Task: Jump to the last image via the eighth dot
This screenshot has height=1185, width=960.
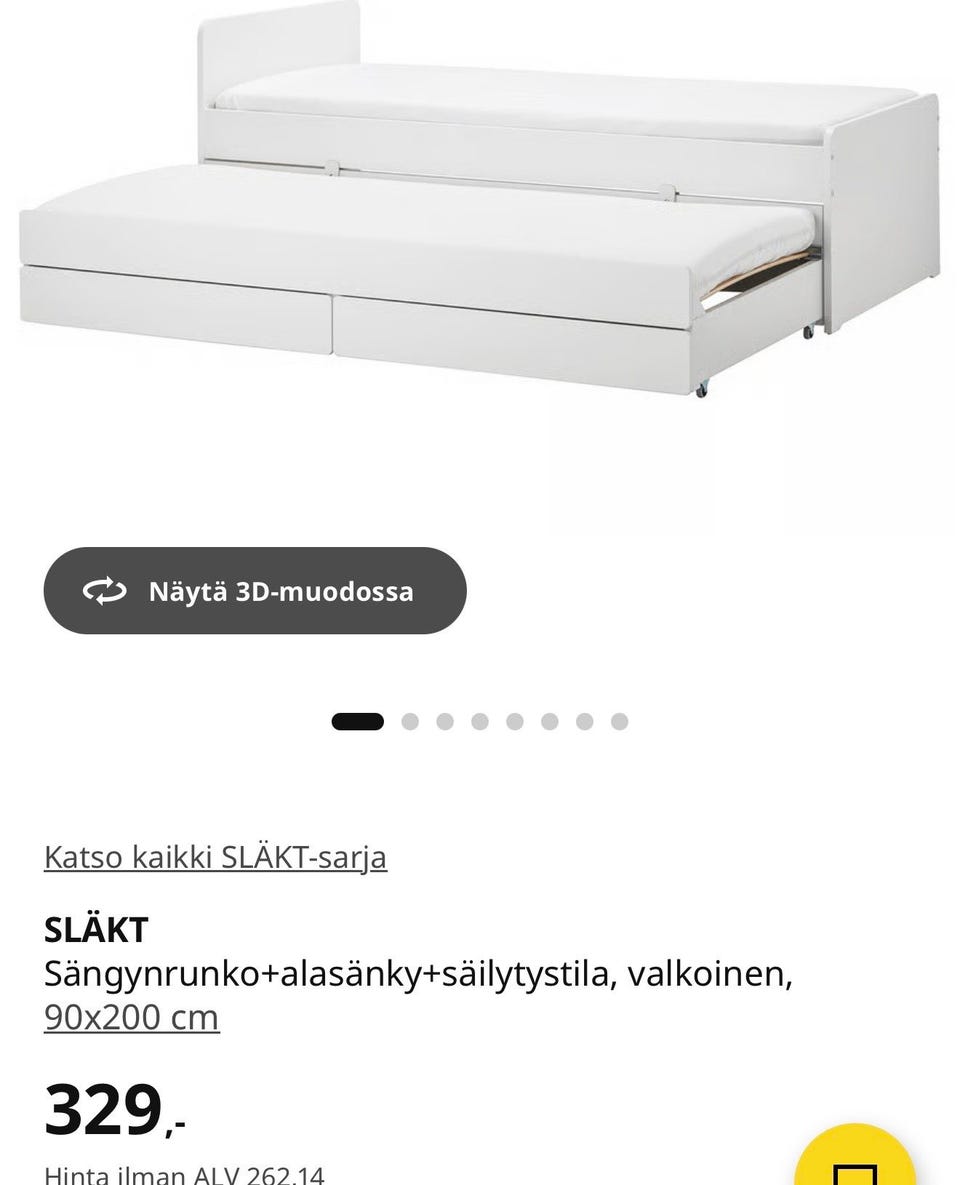Action: click(x=618, y=719)
